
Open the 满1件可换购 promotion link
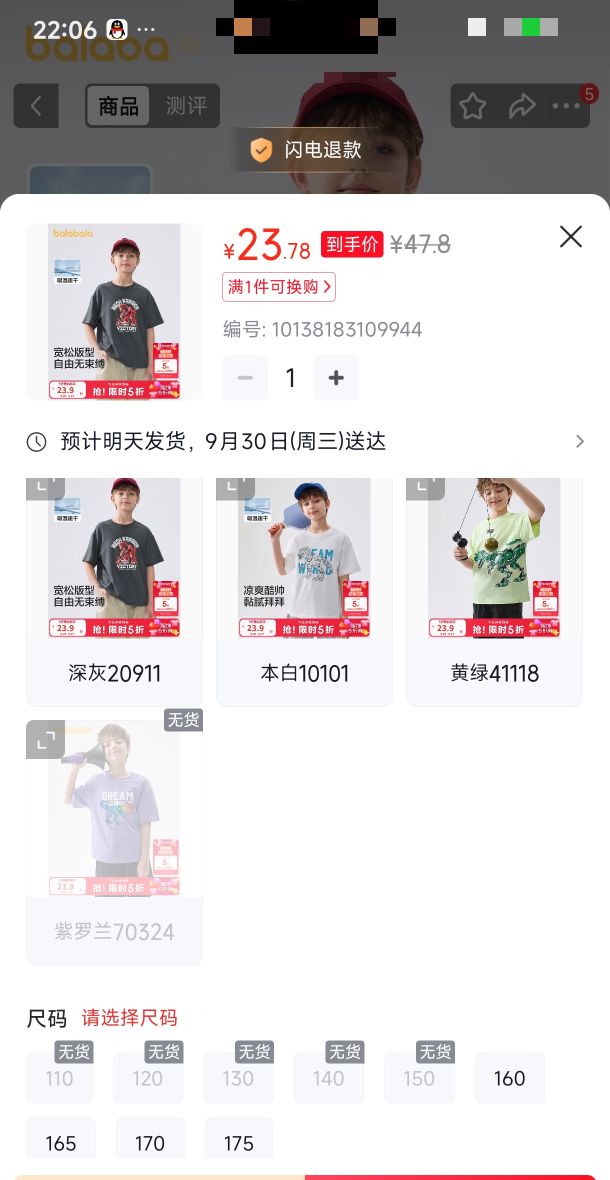click(278, 287)
